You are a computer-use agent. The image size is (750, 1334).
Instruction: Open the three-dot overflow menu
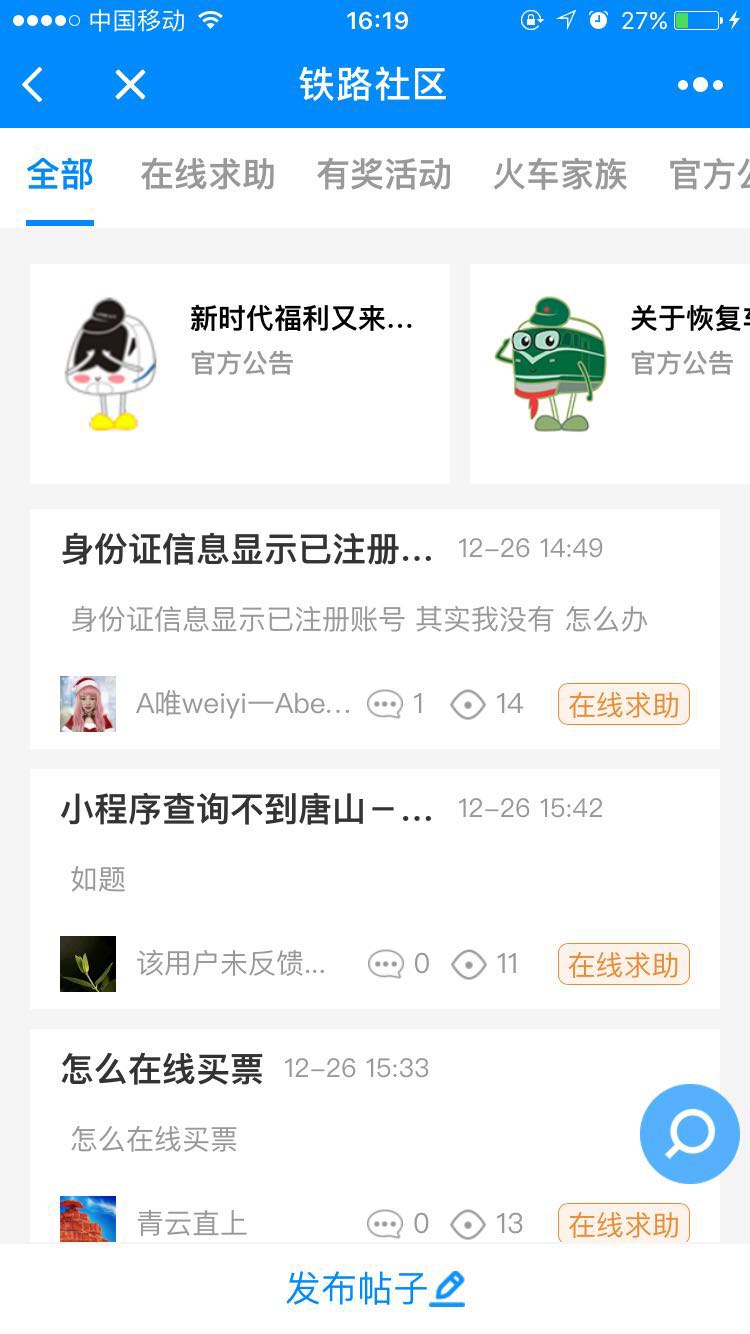(x=700, y=85)
